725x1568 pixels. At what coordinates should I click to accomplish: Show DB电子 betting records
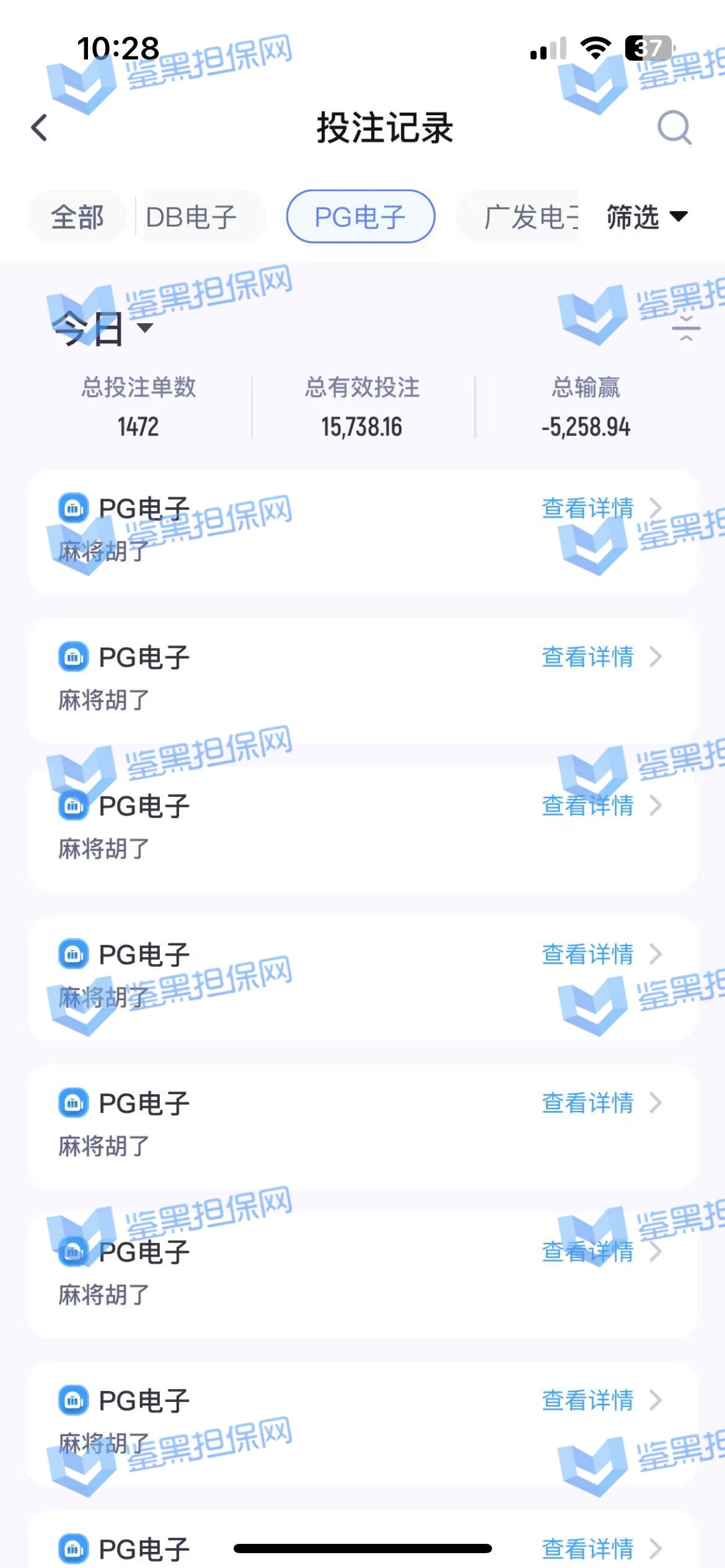click(x=192, y=217)
